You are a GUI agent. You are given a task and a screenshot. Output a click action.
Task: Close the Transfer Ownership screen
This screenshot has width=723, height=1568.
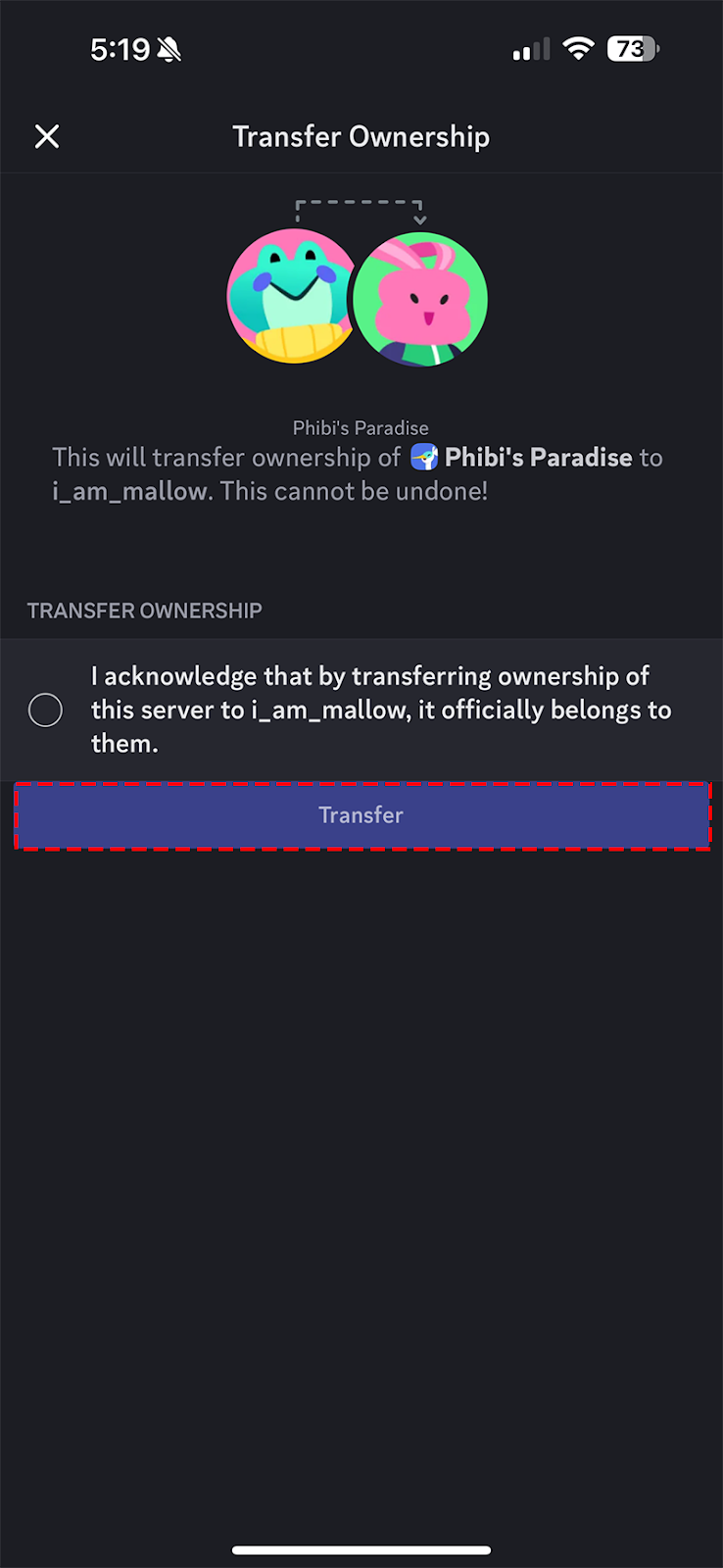(47, 136)
